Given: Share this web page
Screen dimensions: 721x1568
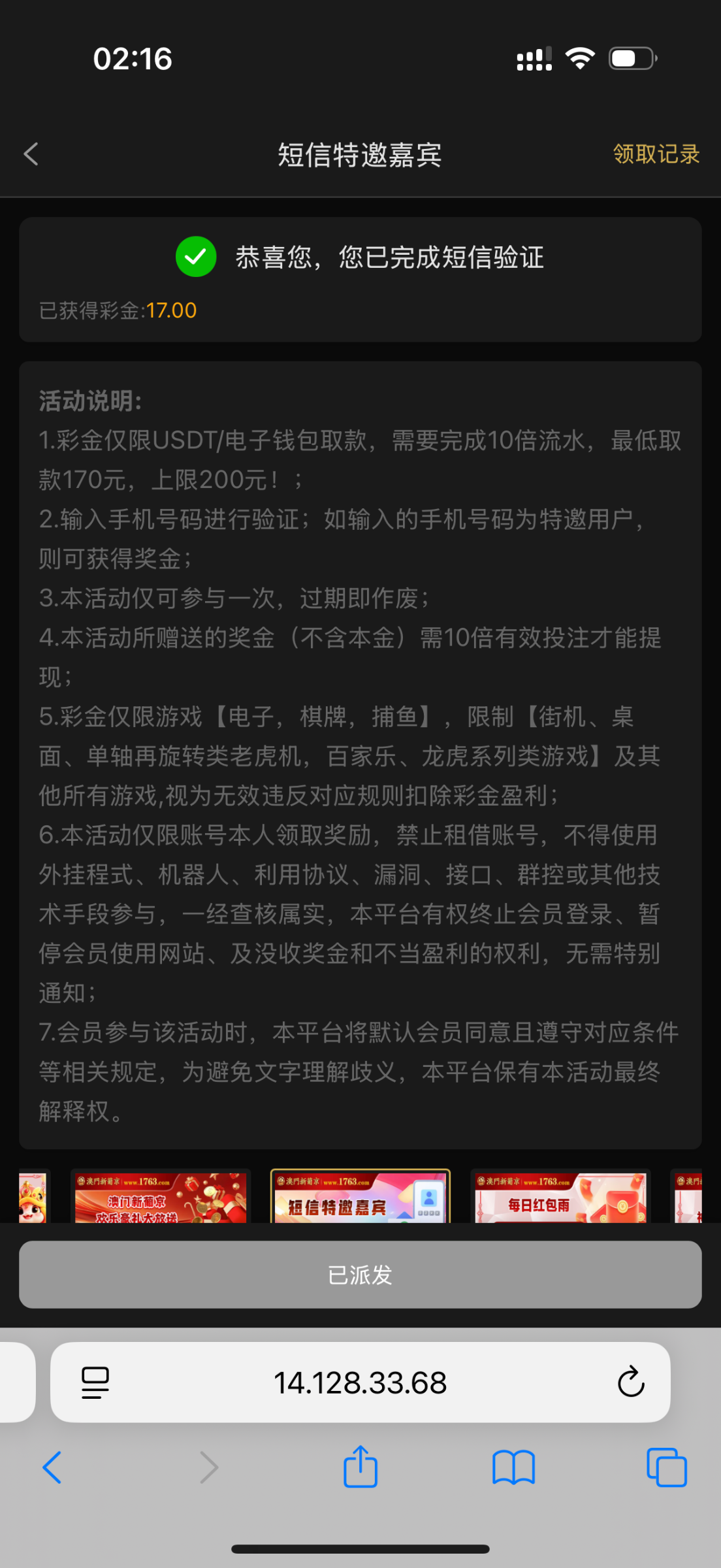Looking at the screenshot, I should pyautogui.click(x=360, y=1467).
